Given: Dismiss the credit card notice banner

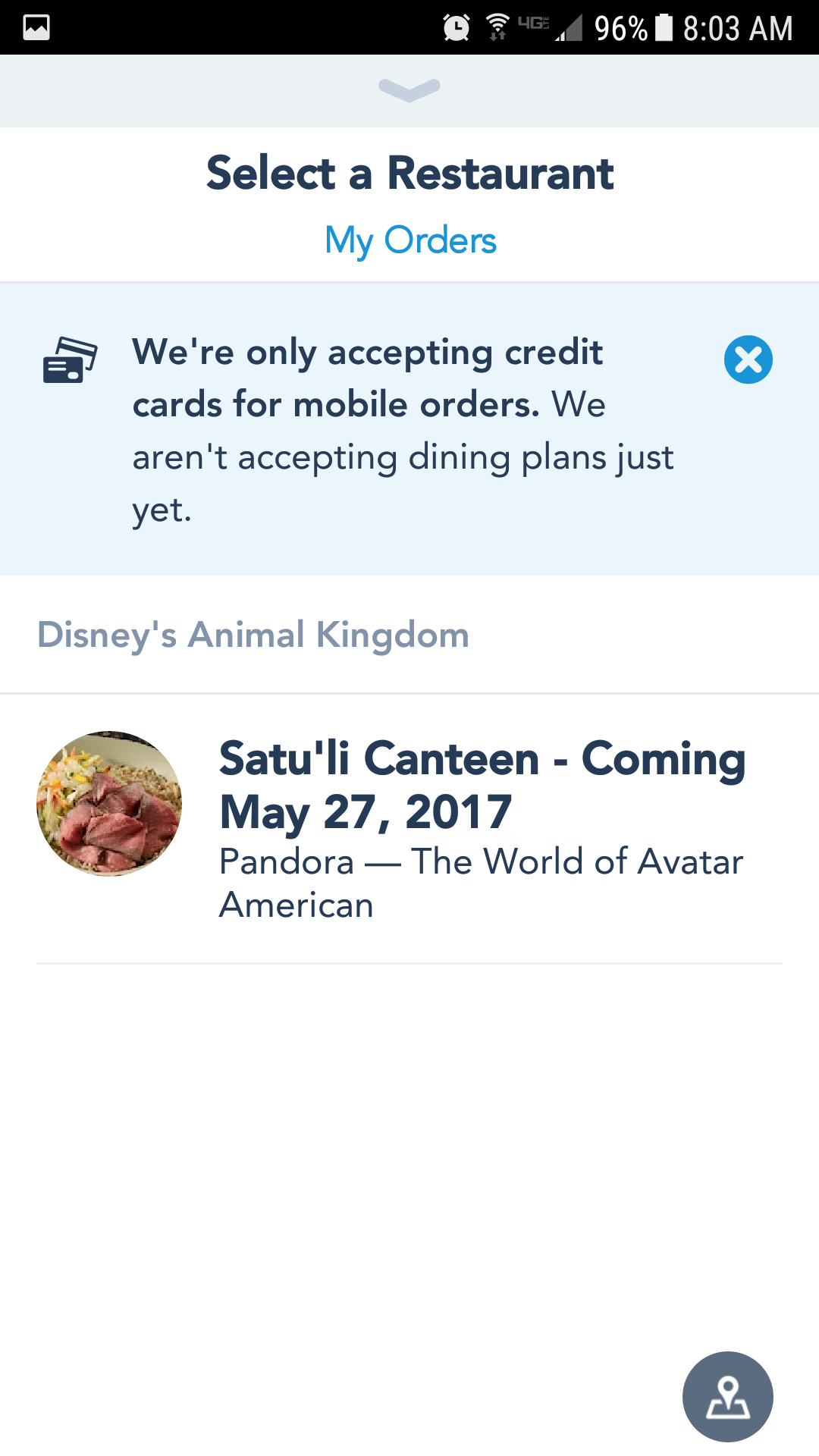Looking at the screenshot, I should [x=748, y=359].
